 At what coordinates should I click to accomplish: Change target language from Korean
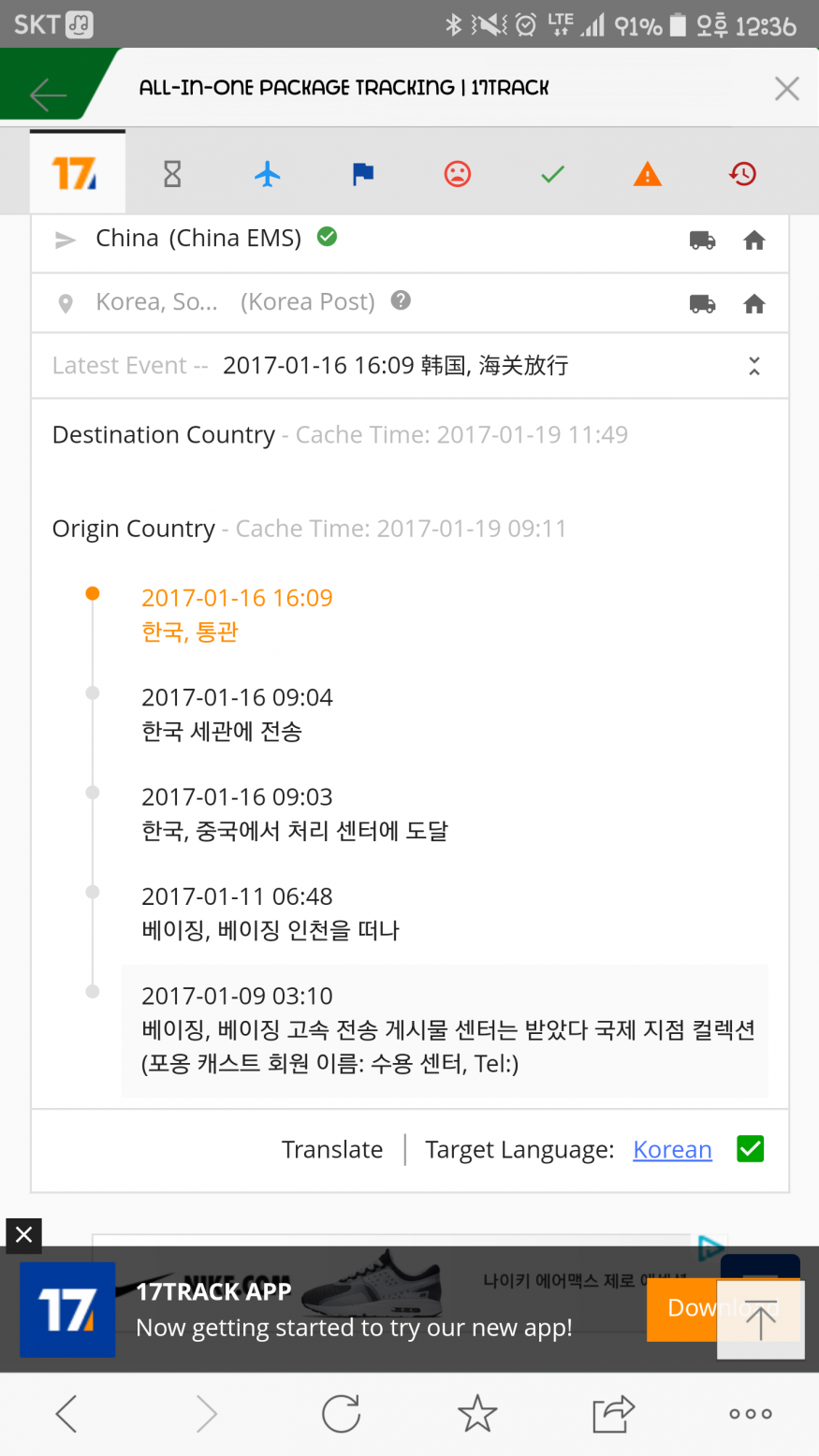coord(672,1149)
